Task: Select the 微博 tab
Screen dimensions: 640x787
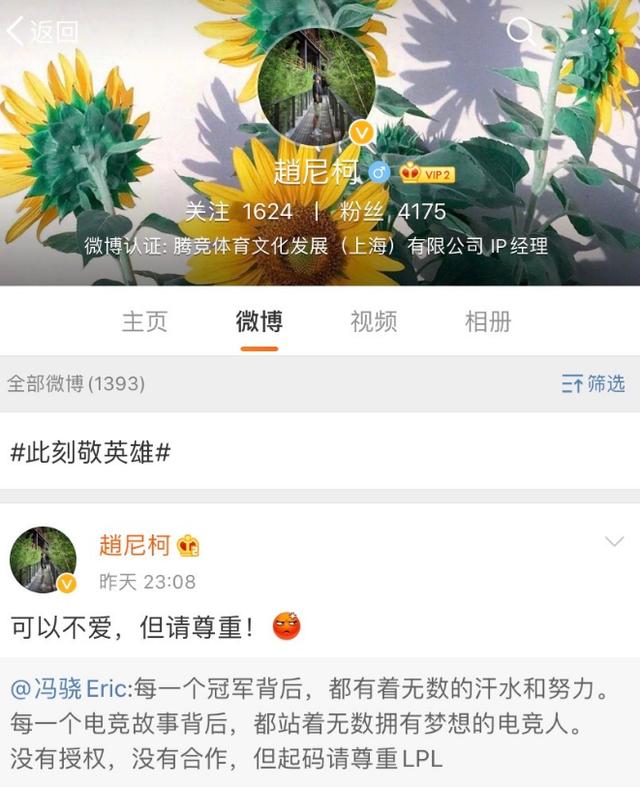Action: pos(259,321)
